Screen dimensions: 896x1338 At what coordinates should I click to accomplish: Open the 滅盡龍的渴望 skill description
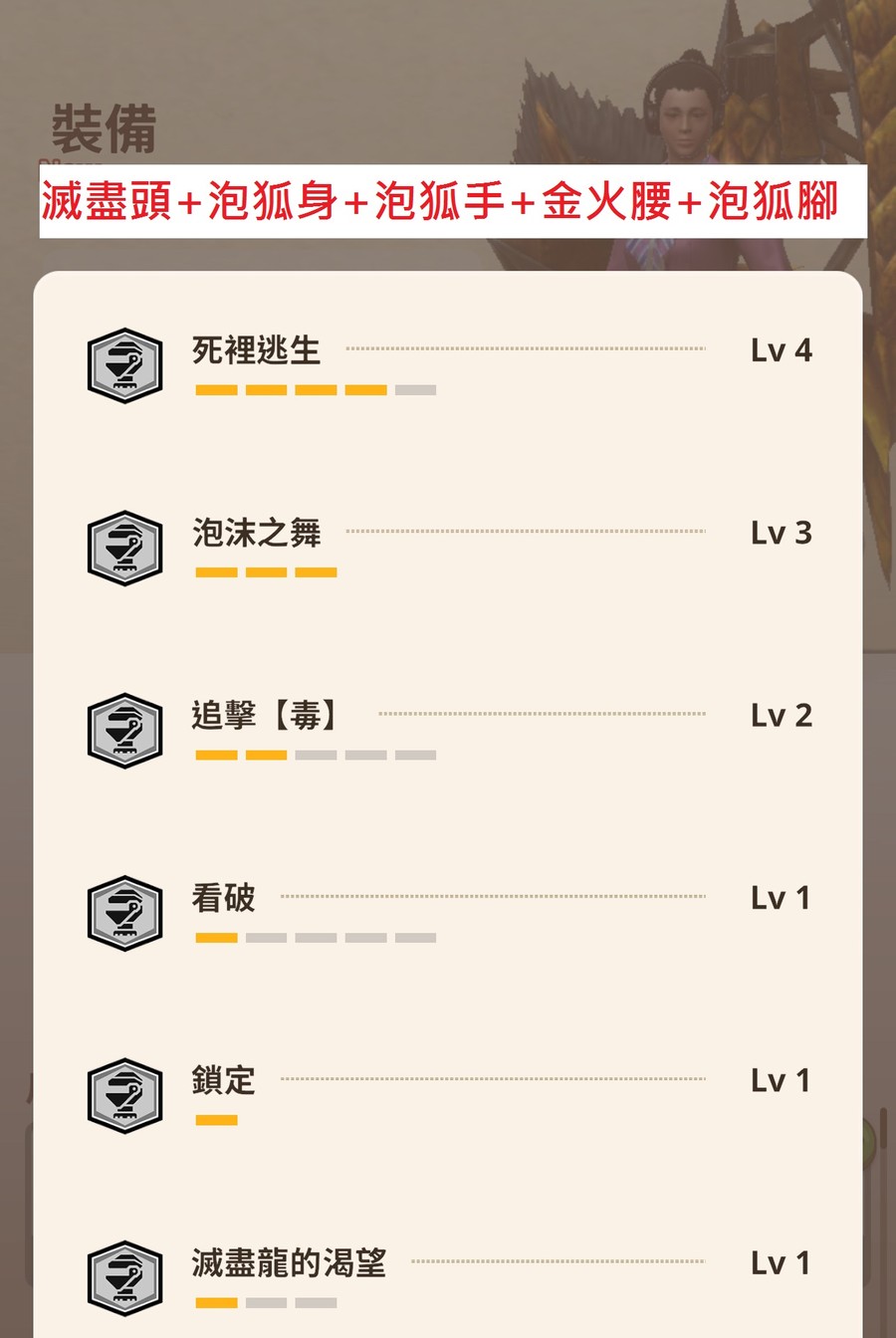(289, 1263)
